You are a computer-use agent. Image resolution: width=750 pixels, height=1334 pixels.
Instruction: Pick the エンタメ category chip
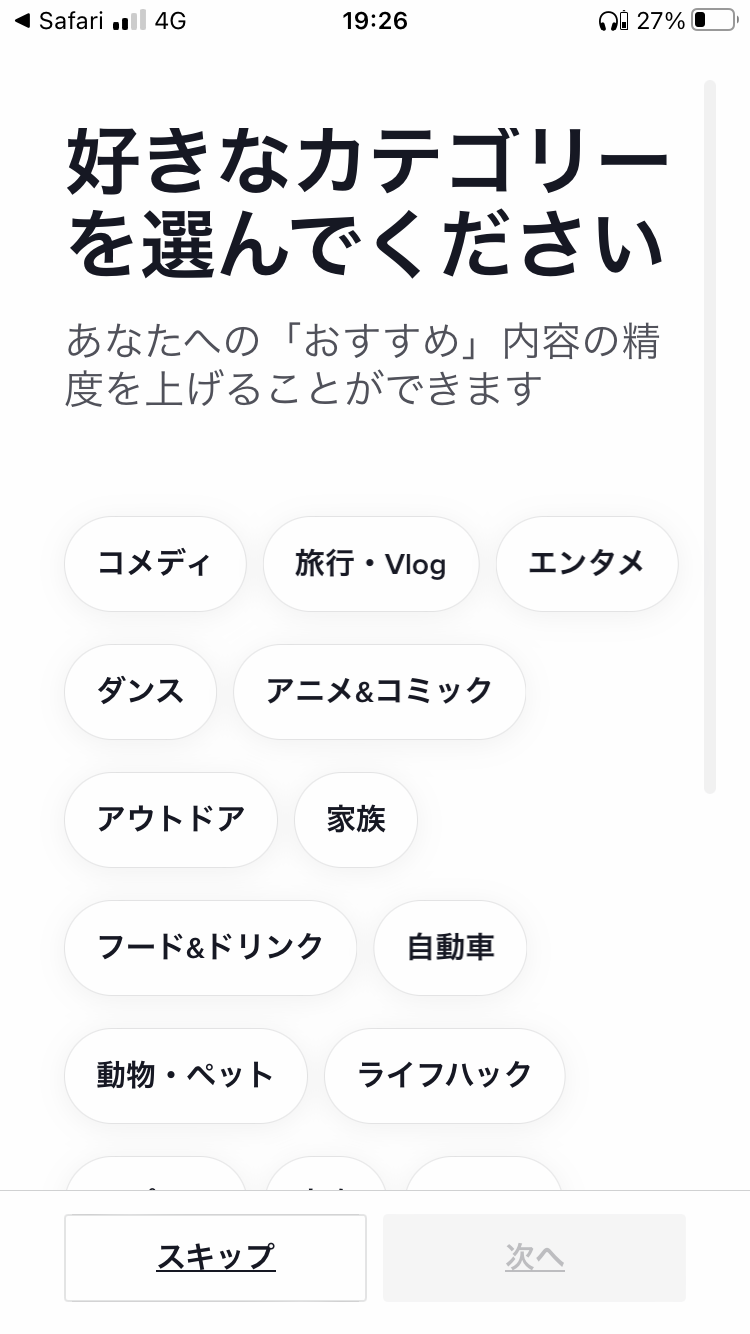[587, 564]
